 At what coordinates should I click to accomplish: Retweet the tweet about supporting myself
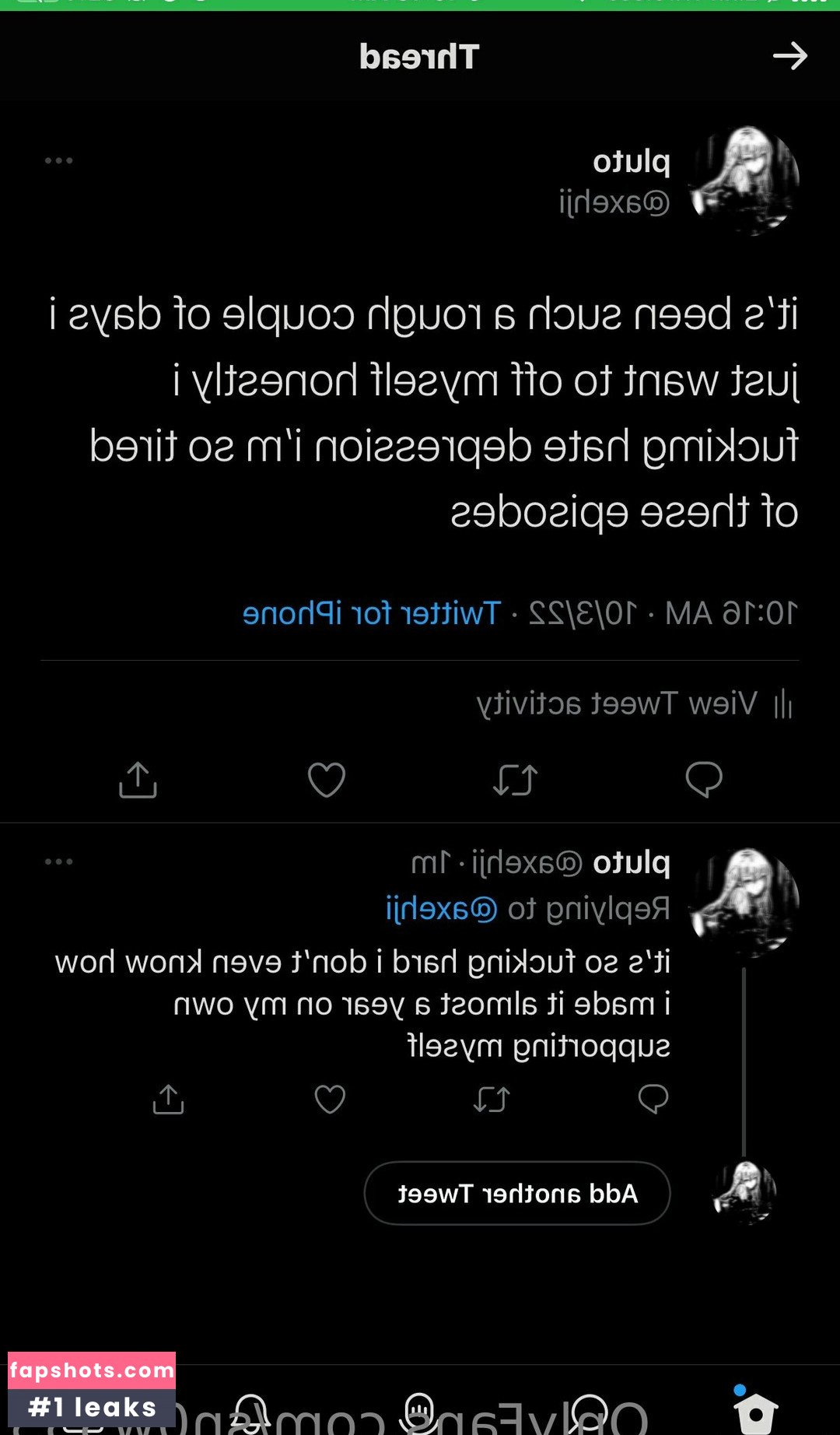click(x=492, y=1099)
